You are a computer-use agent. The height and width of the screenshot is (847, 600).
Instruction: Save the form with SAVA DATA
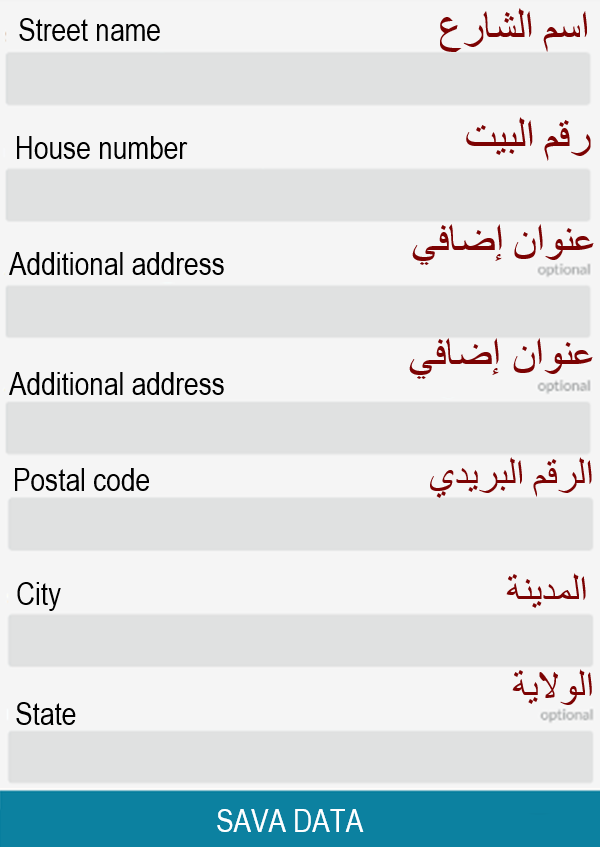[298, 820]
